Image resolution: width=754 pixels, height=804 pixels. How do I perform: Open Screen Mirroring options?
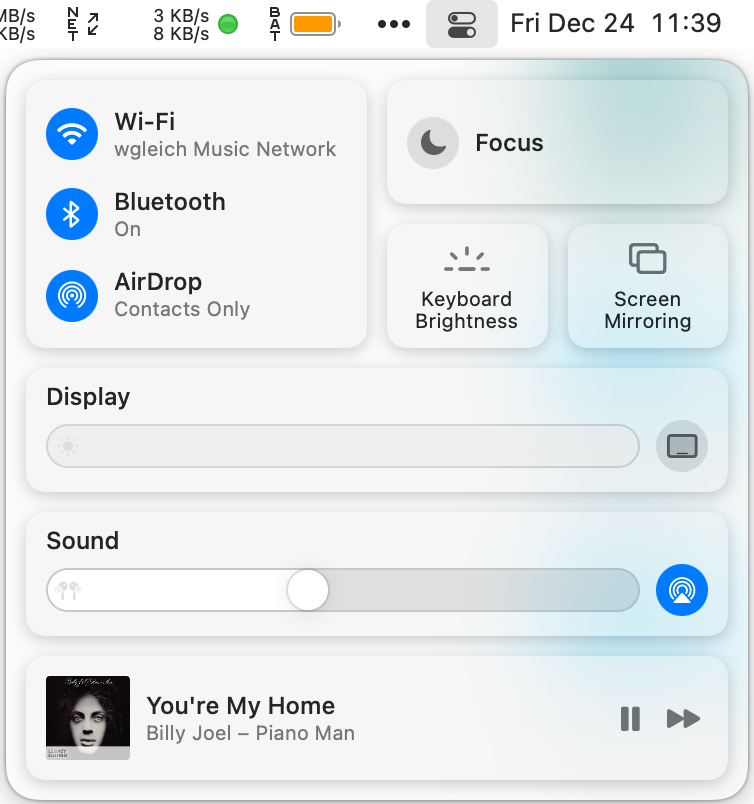(647, 286)
